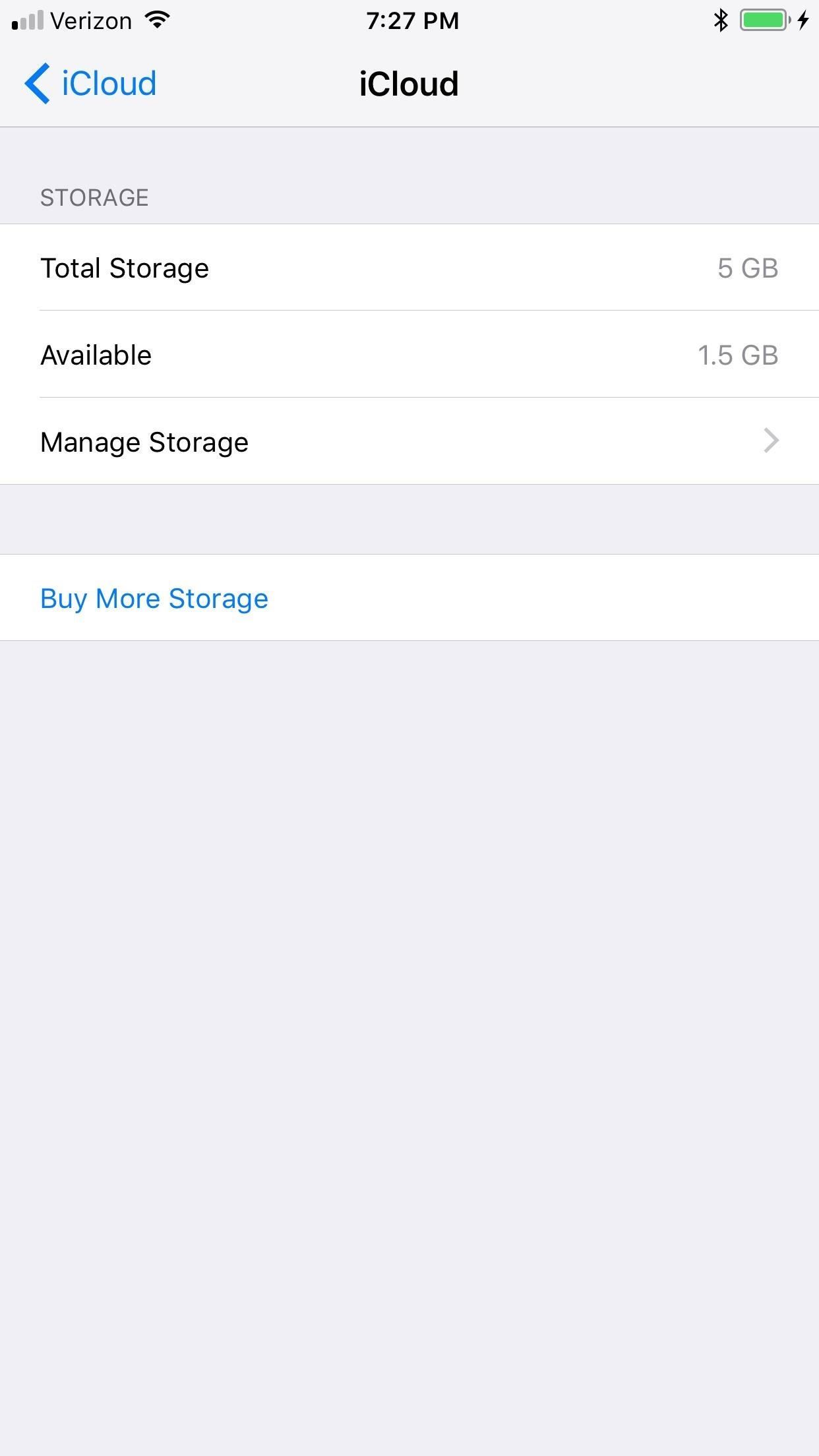819x1456 pixels.
Task: Tap the Bluetooth icon in status bar
Action: tap(720, 20)
